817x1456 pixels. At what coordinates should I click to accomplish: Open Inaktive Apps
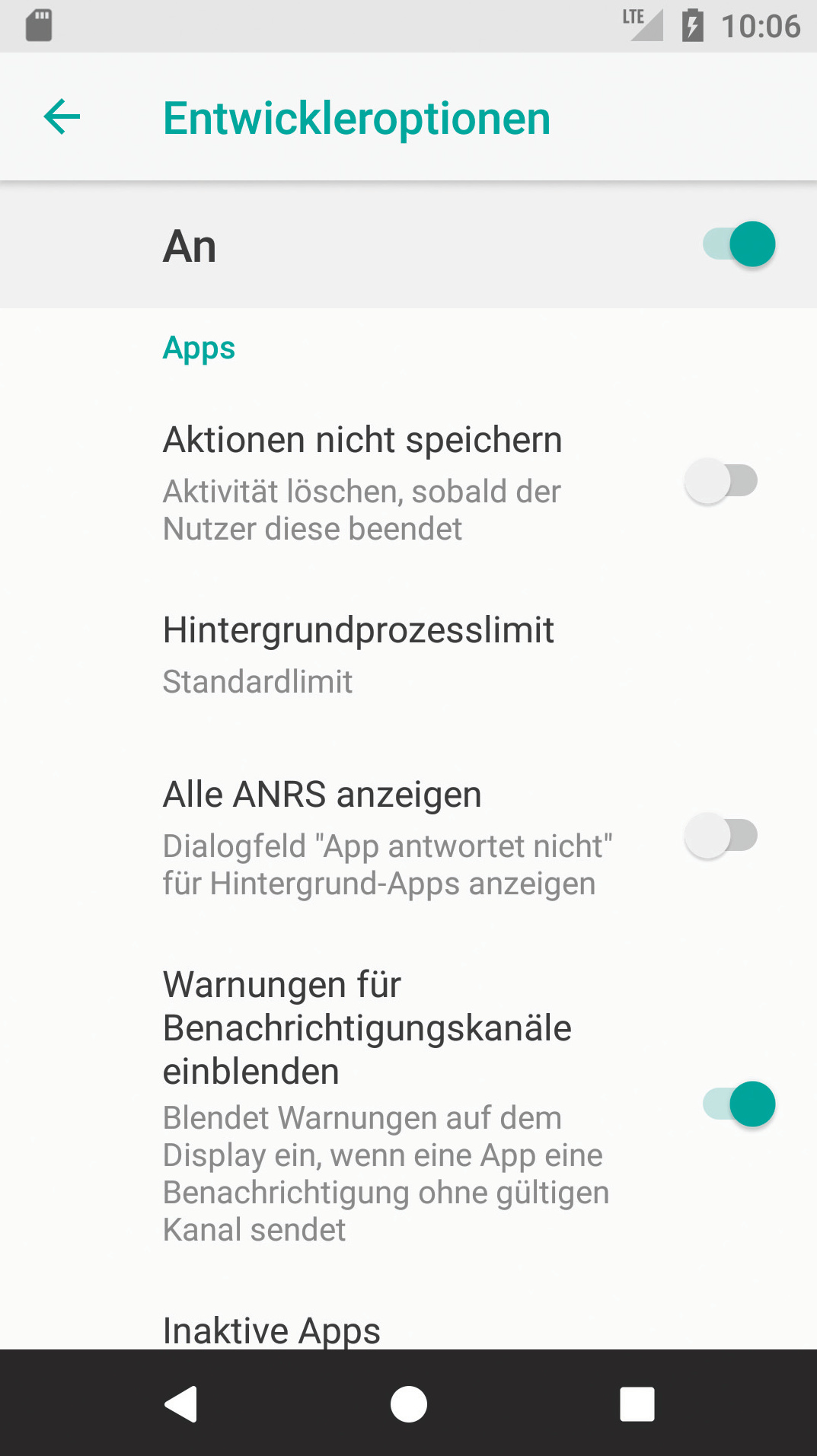[x=272, y=1330]
